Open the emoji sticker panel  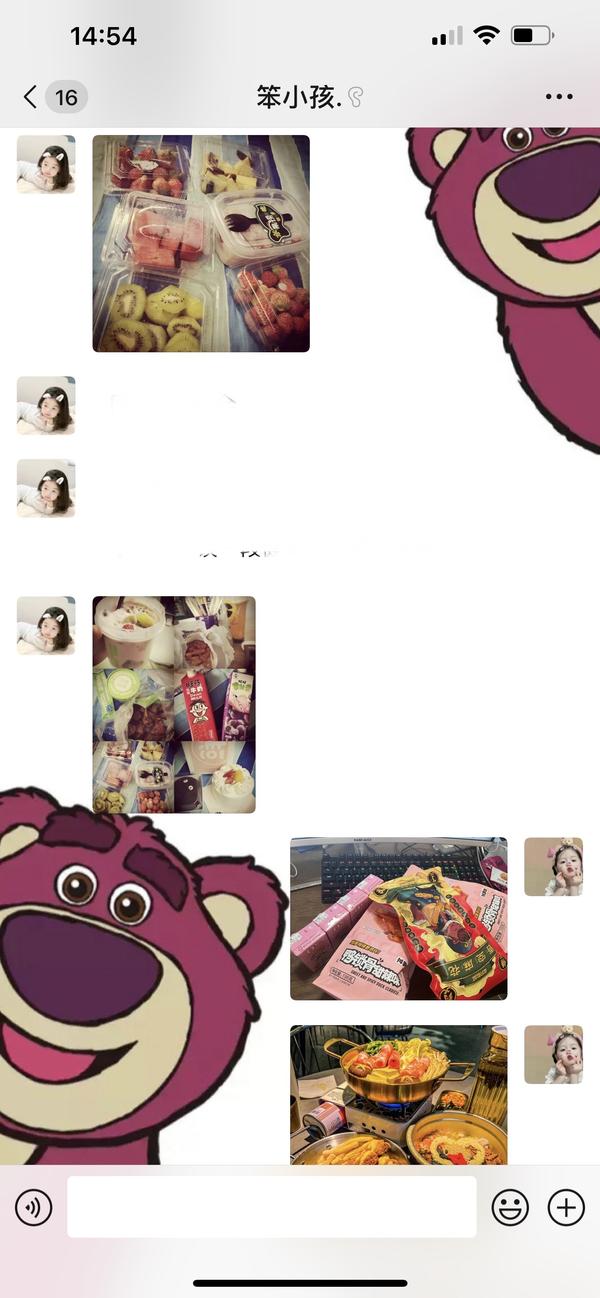pyautogui.click(x=510, y=1208)
